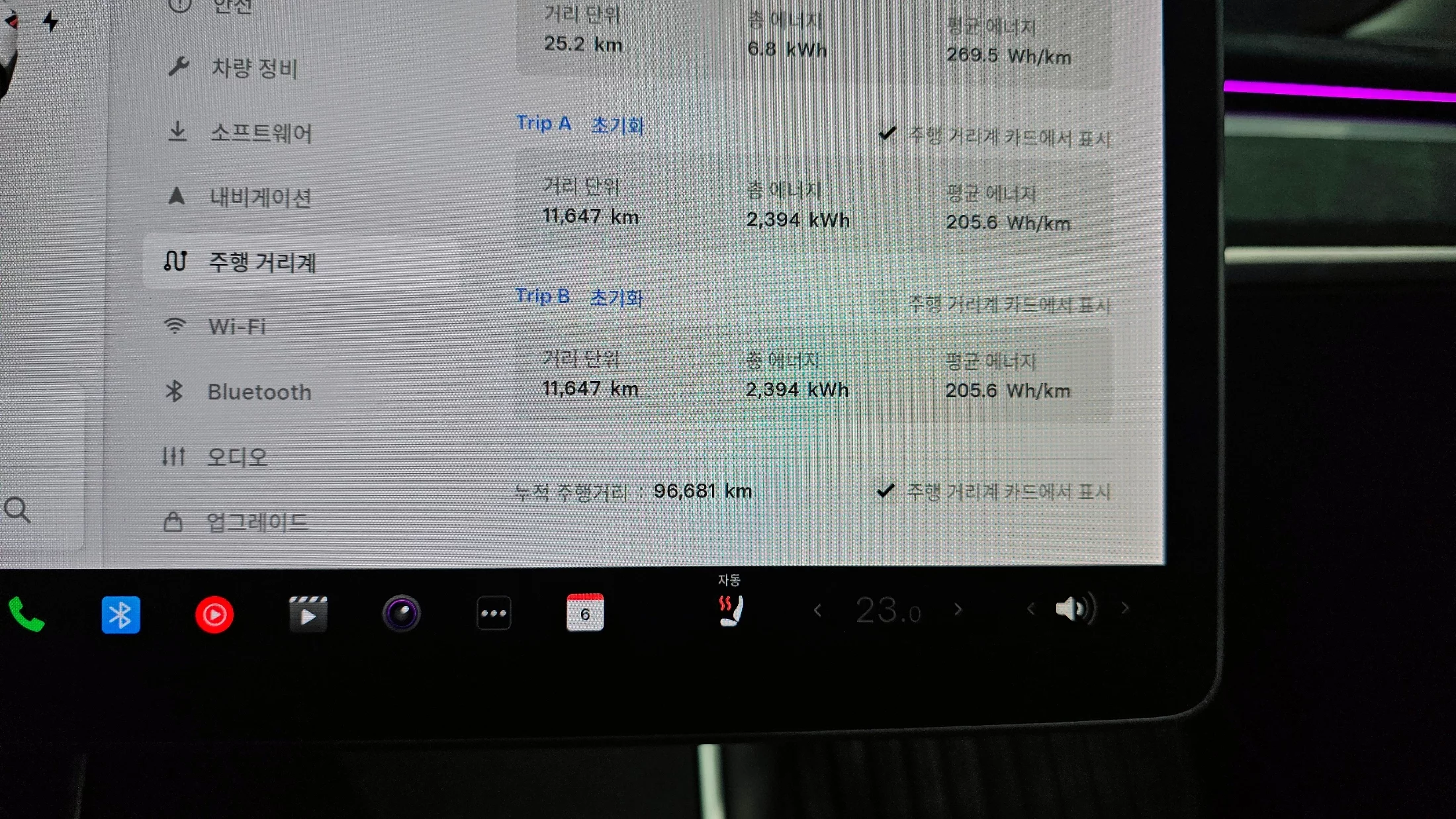Toggle the seat heater control

(x=731, y=609)
